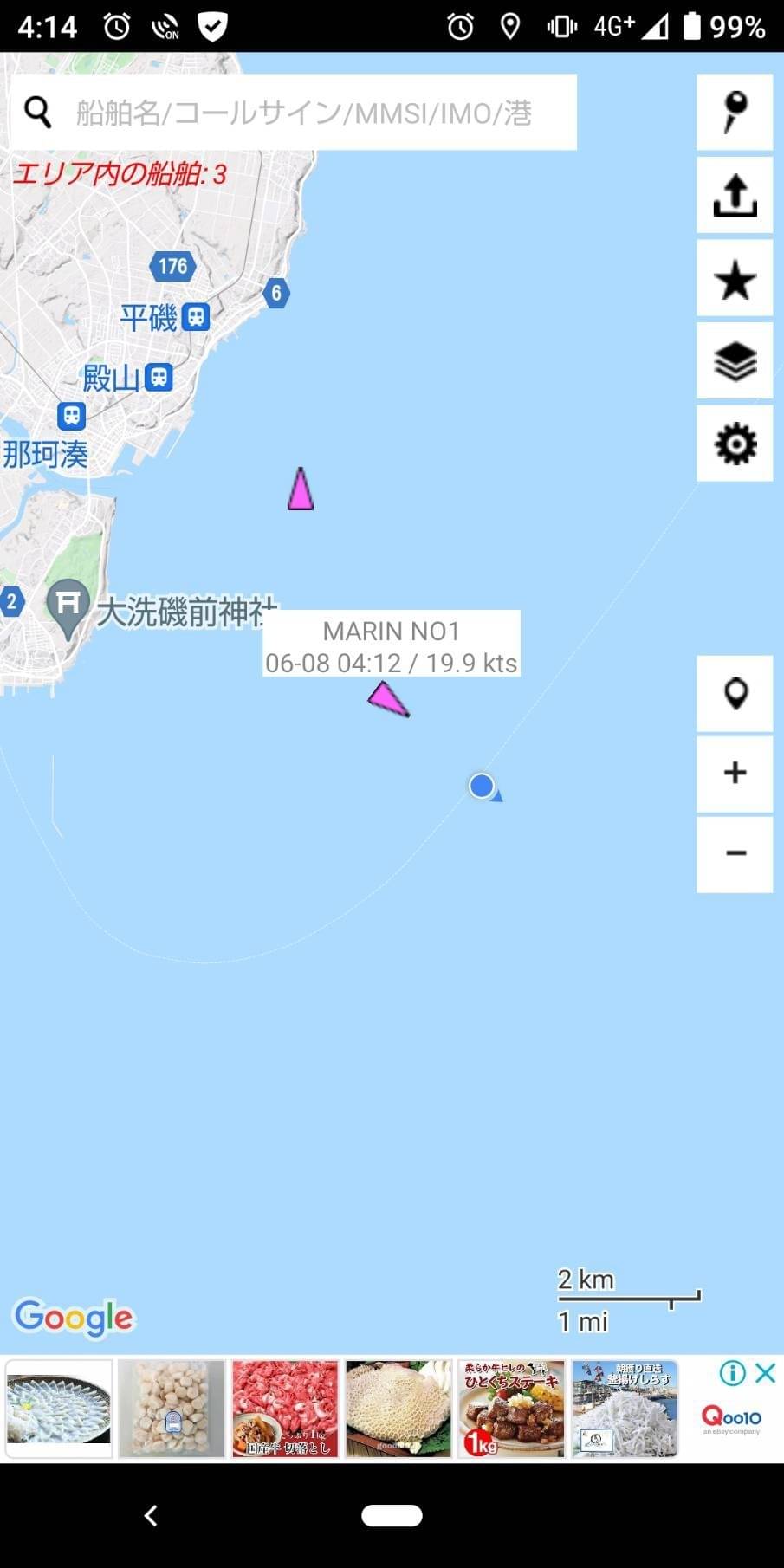Close the Qoo10 ad banner
This screenshot has height=1568, width=784.
[x=765, y=1372]
